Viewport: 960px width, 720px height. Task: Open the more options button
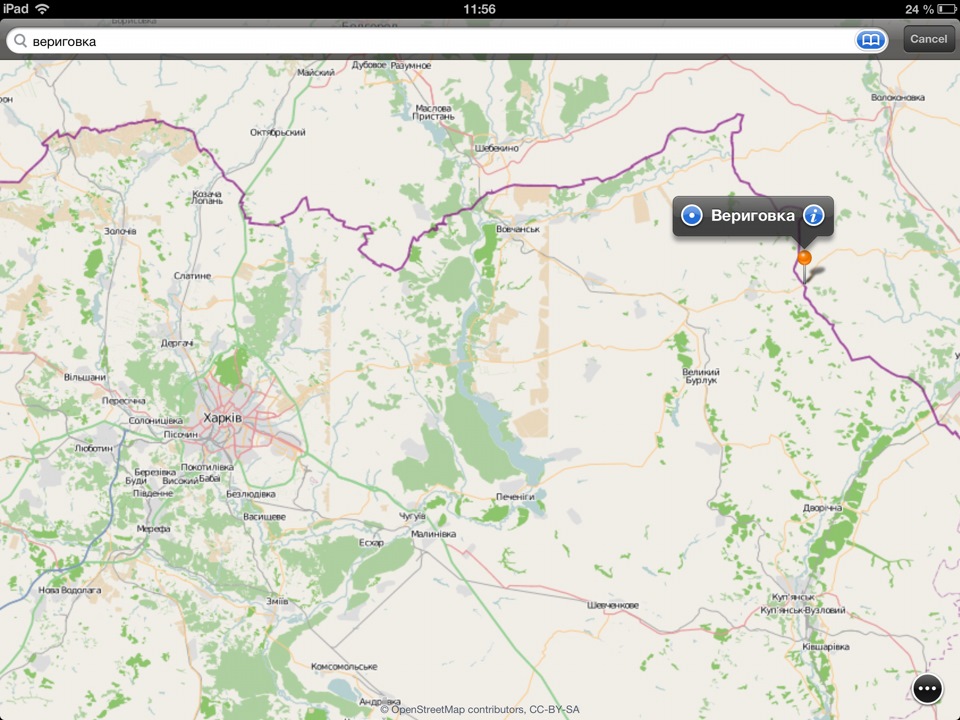point(927,689)
